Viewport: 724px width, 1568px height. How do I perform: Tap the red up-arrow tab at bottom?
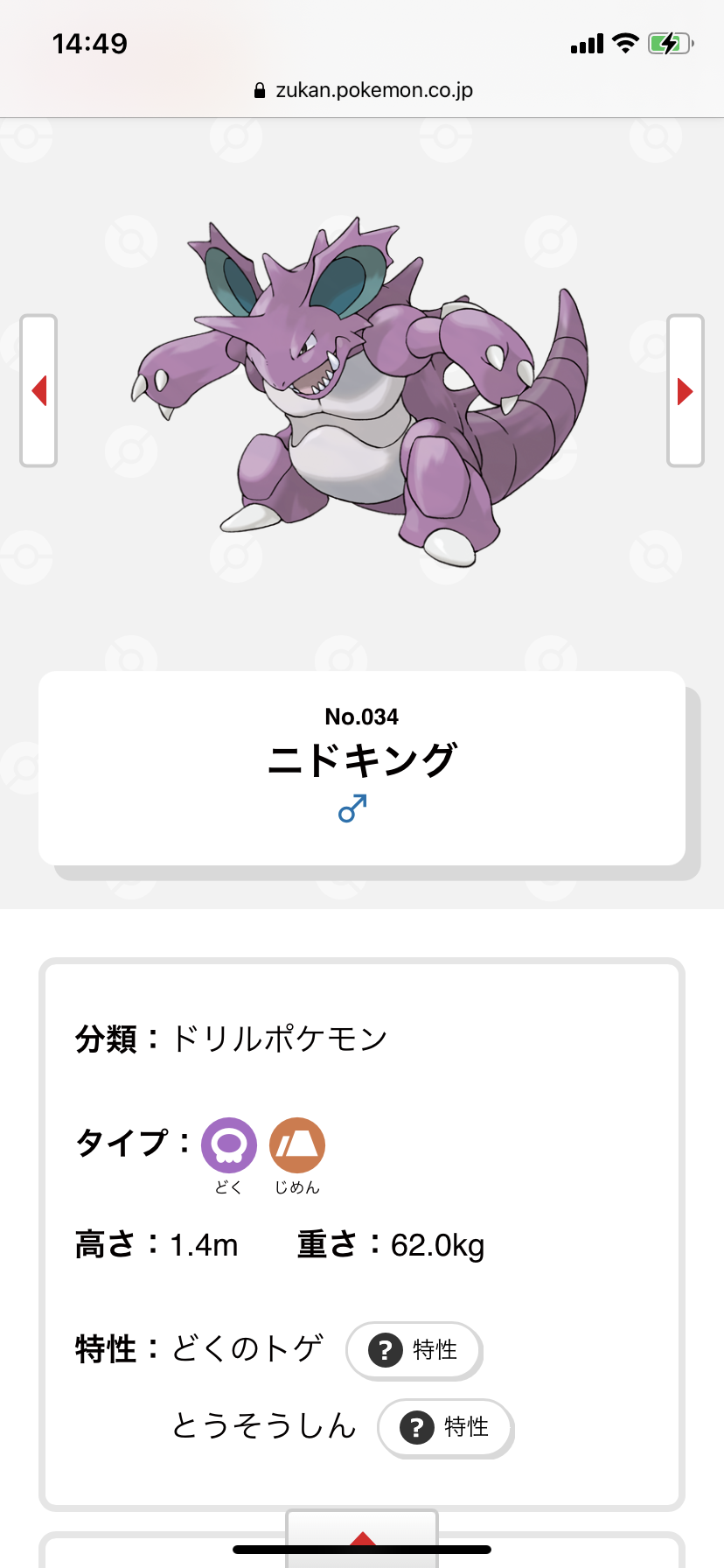[x=362, y=1536]
